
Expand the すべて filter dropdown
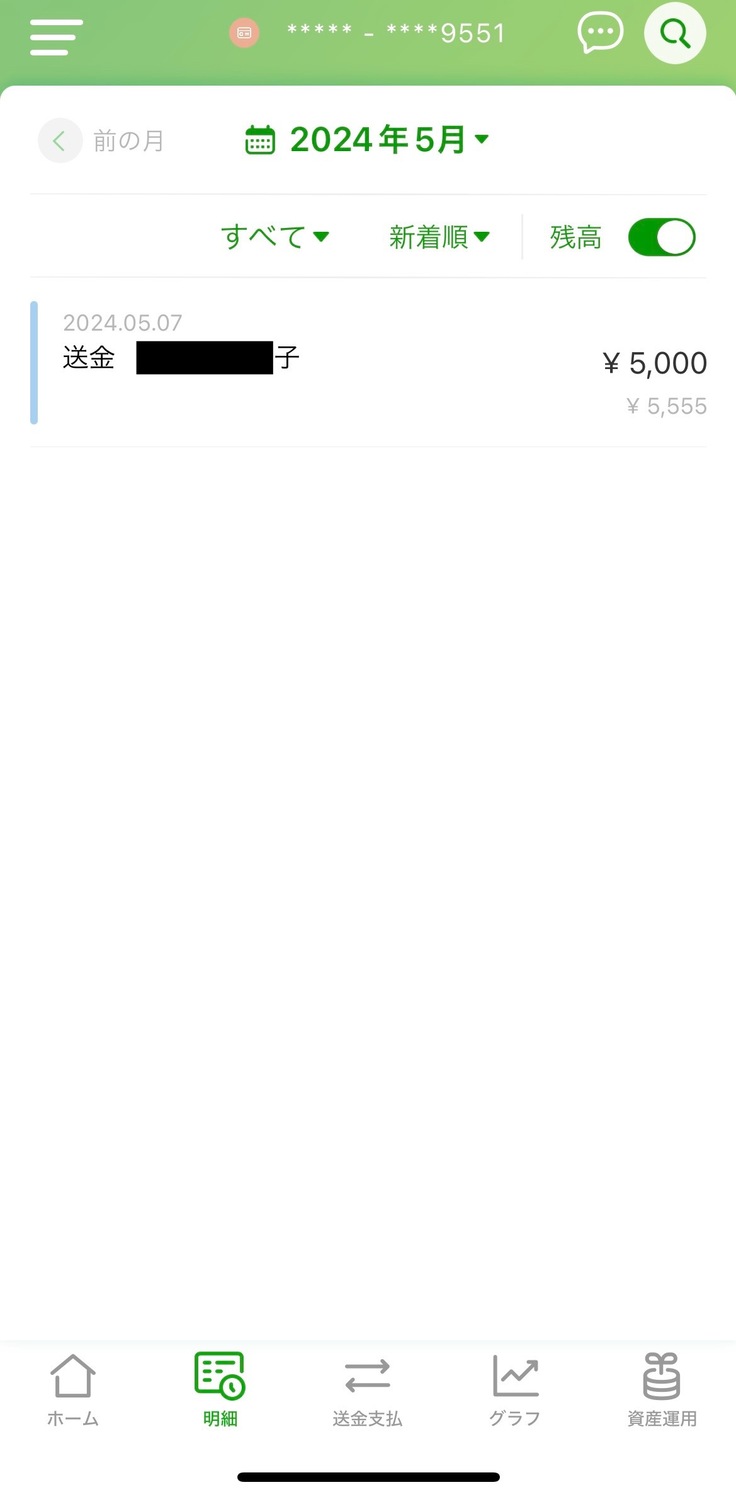275,237
